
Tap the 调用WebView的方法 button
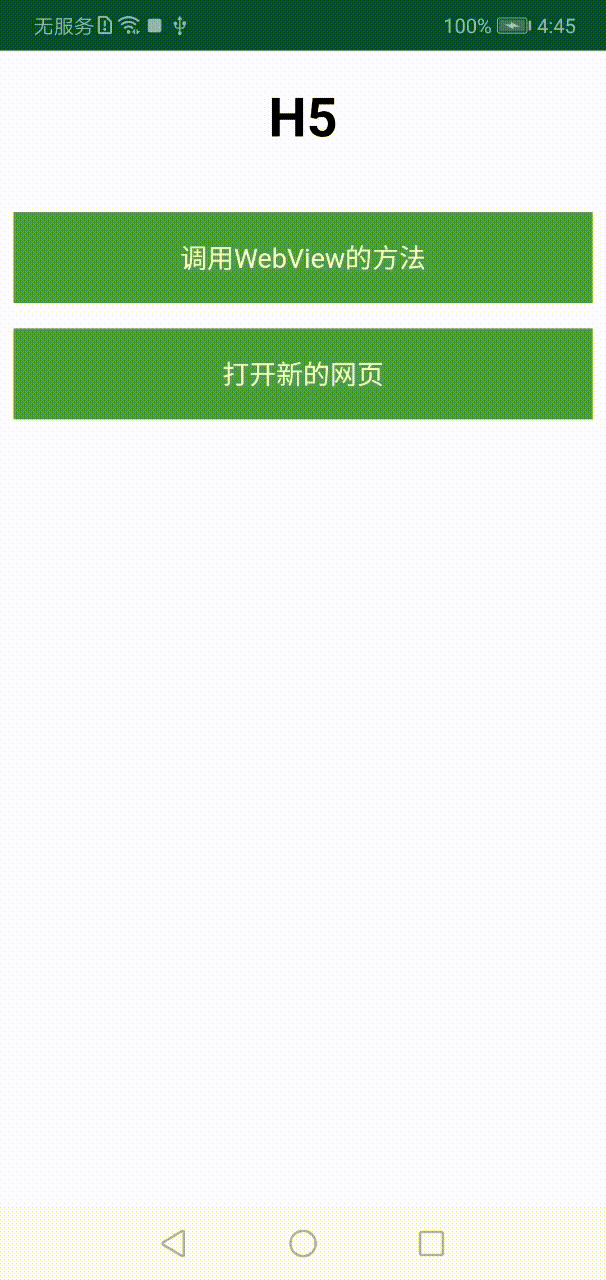[303, 258]
